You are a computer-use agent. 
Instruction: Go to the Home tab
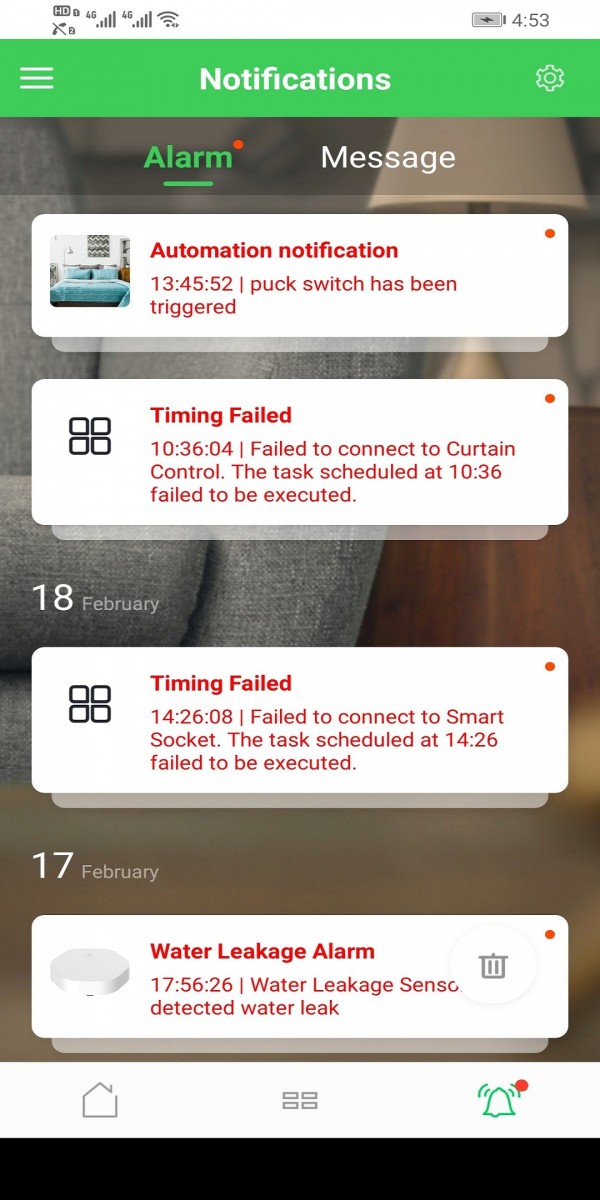click(x=100, y=1100)
